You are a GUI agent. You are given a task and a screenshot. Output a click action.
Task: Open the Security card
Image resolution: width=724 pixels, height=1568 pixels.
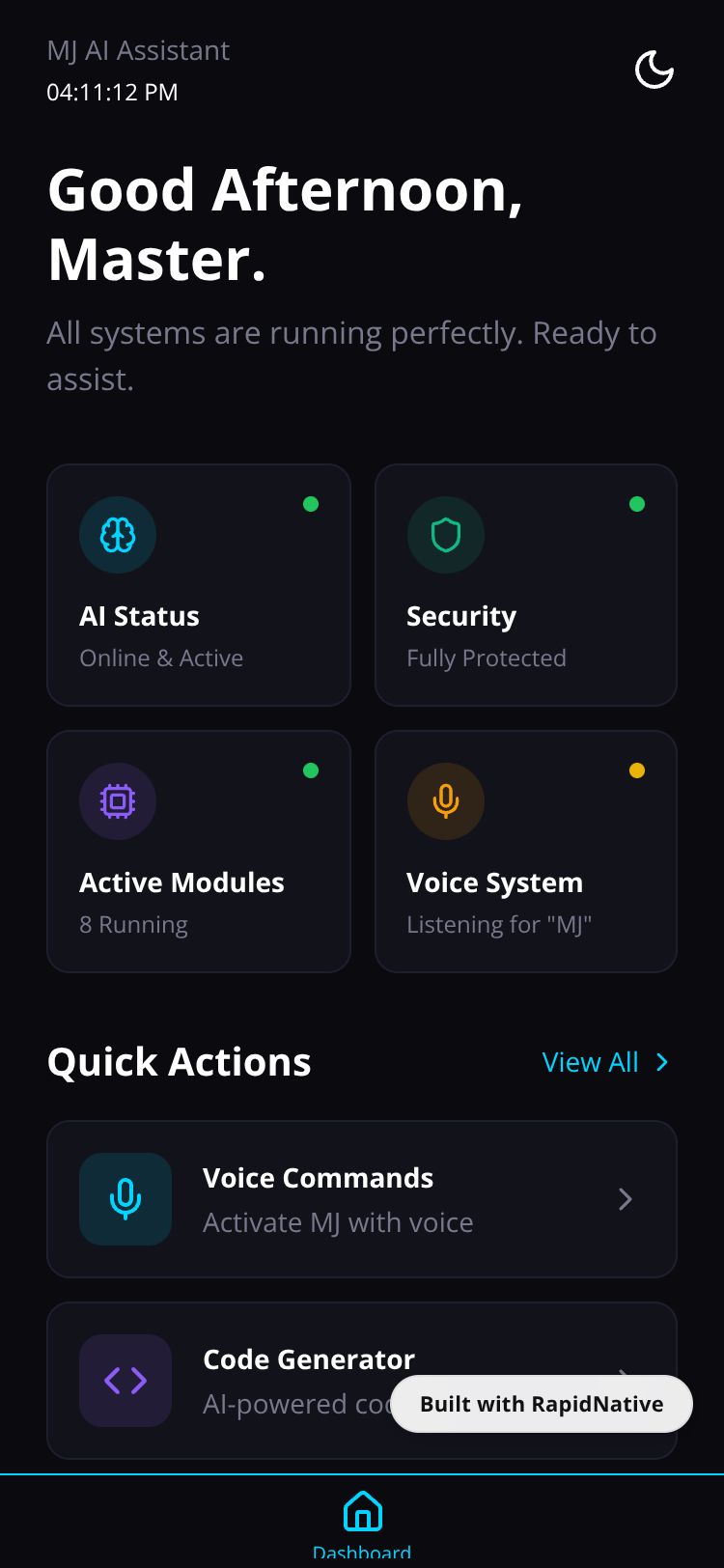[x=525, y=585]
